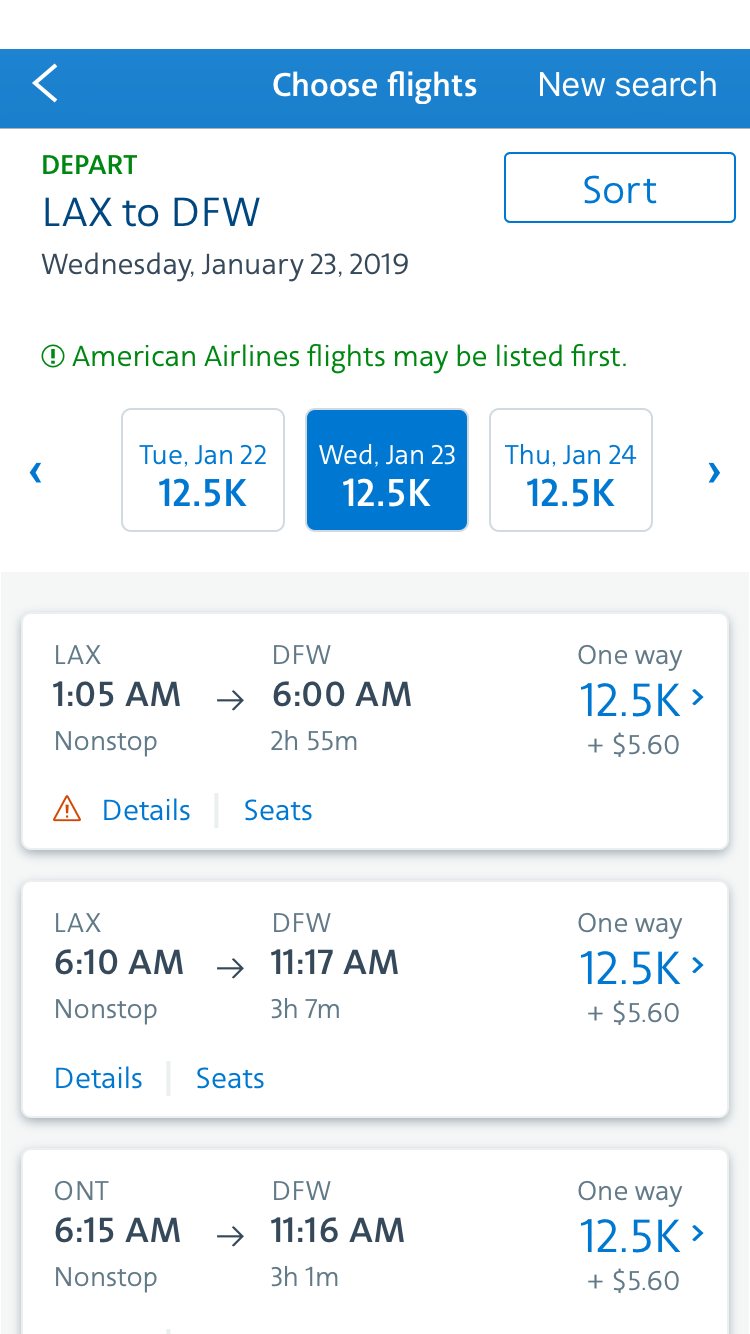
Task: View Seats for the 1:05 AM flight
Action: (278, 810)
